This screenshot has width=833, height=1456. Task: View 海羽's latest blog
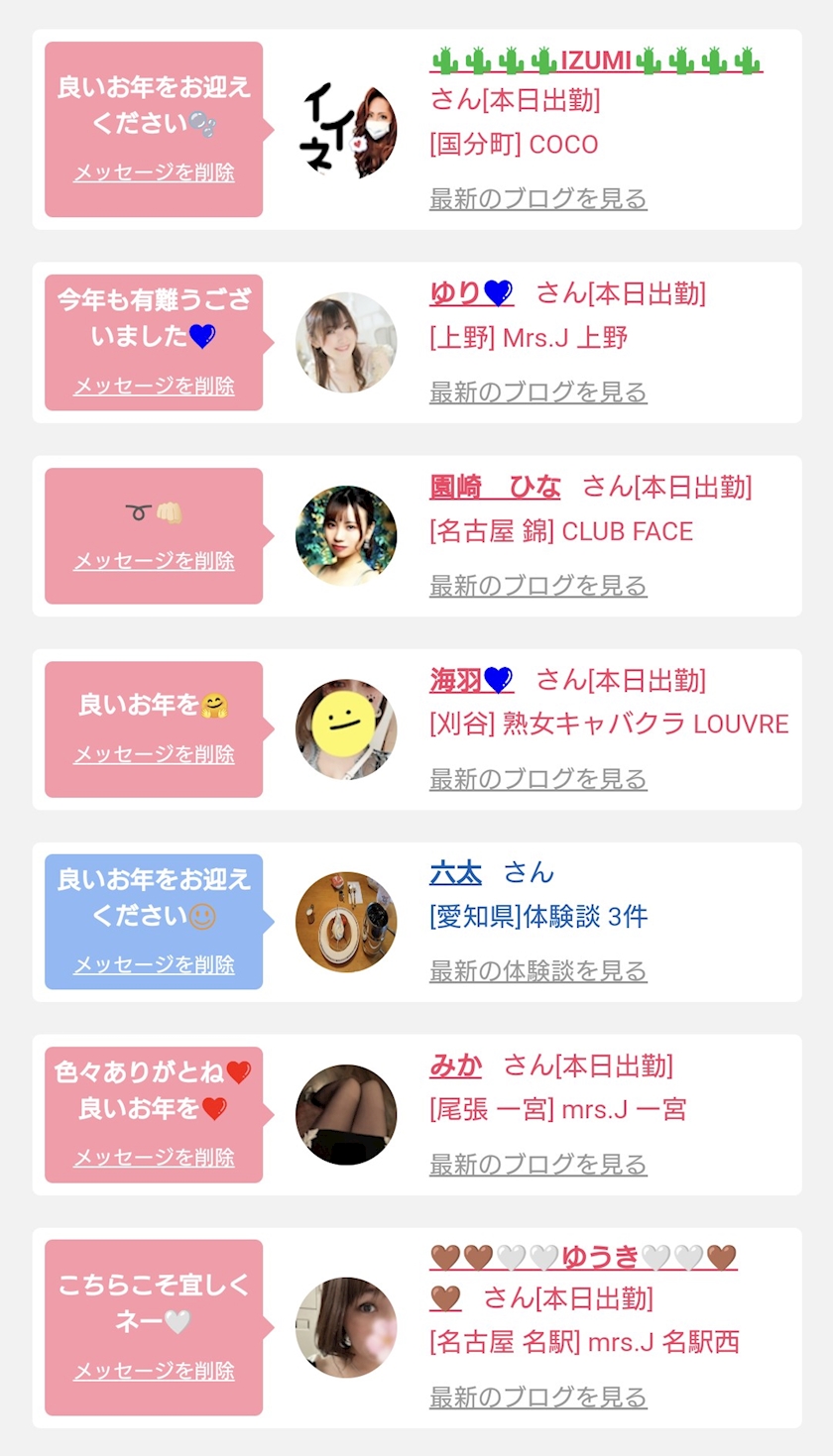click(x=537, y=779)
